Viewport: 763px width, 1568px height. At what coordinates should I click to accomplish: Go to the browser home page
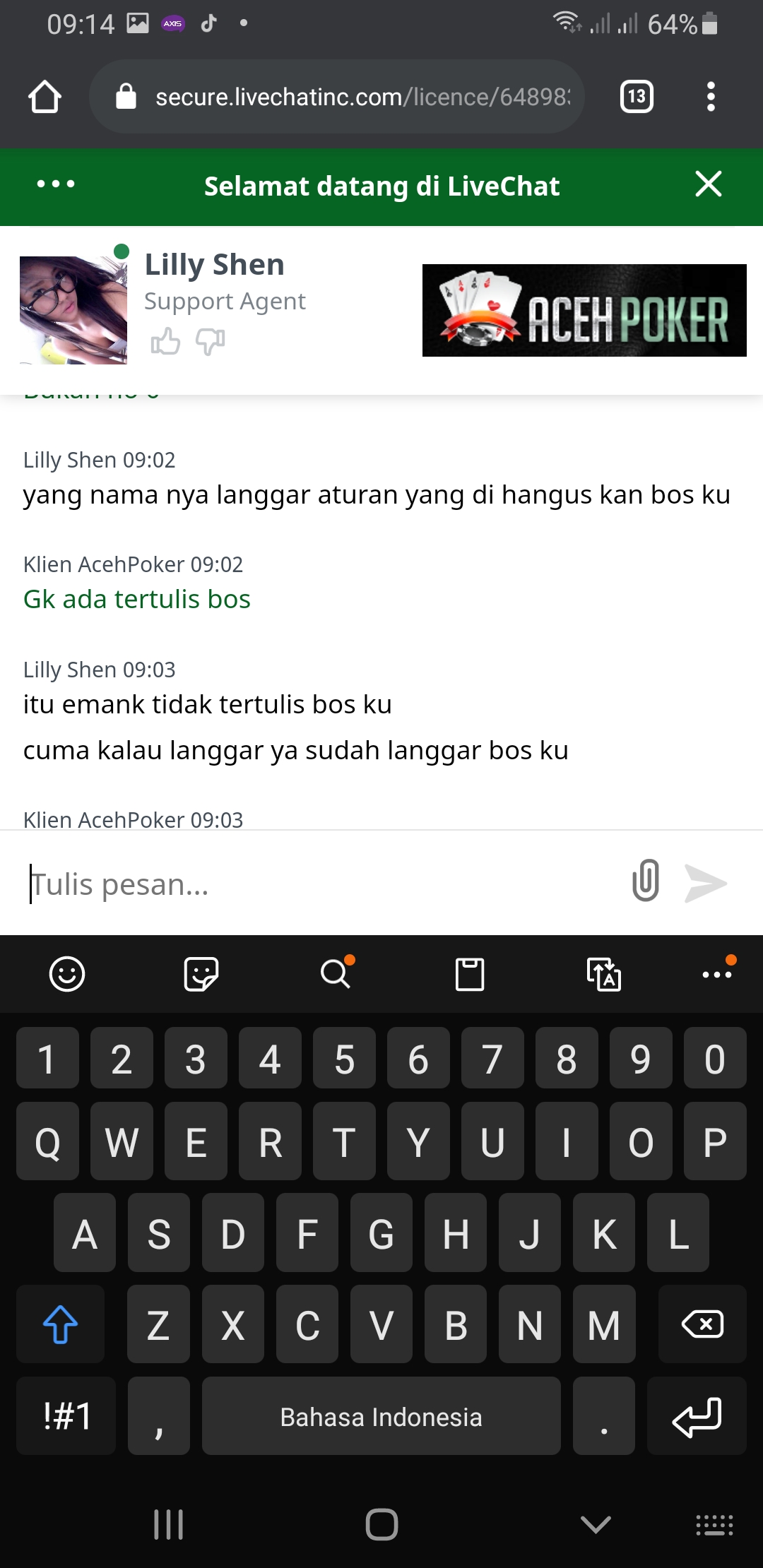(x=45, y=97)
